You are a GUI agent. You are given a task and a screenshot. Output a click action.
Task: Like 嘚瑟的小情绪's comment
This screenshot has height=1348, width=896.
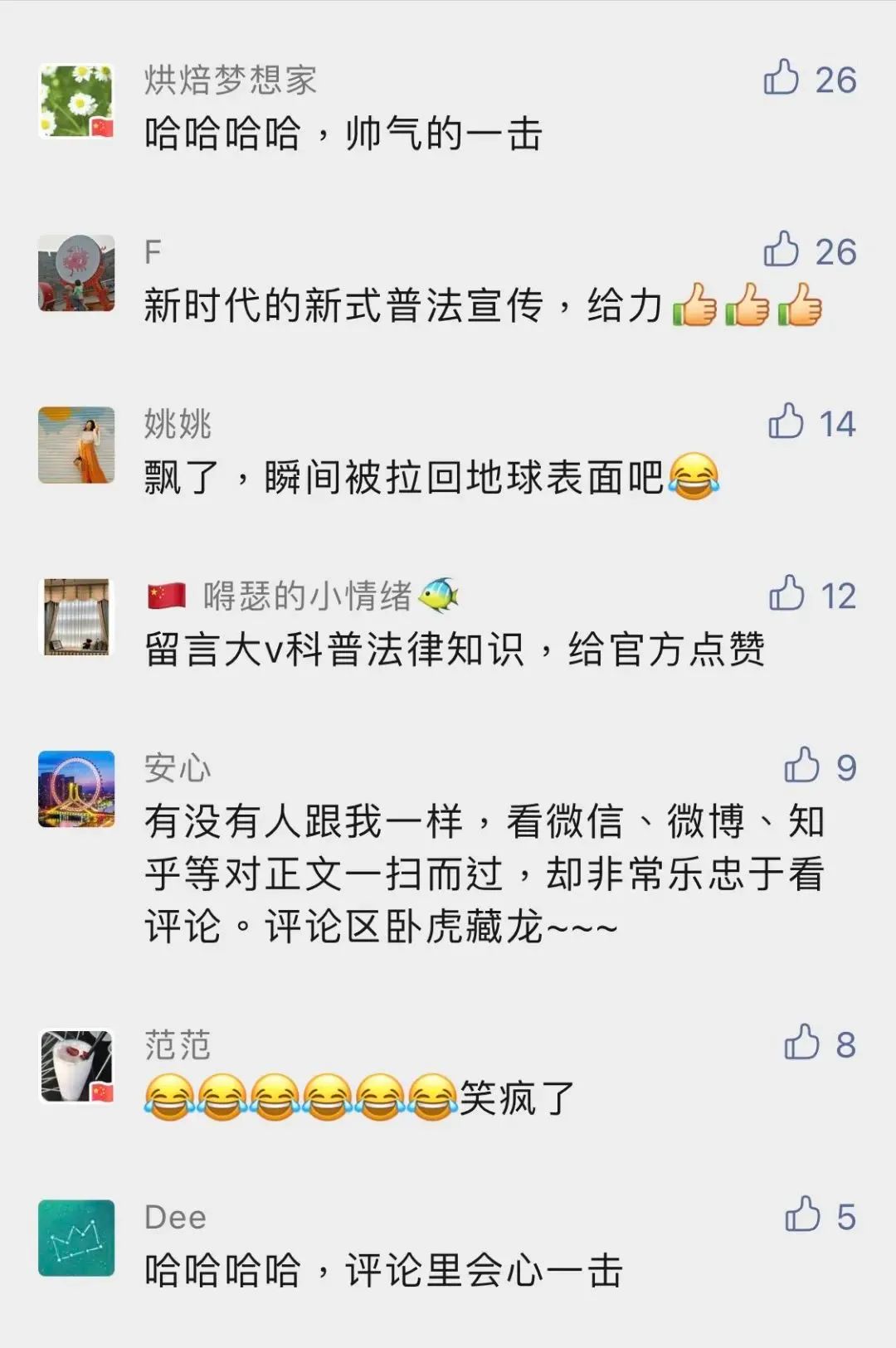pyautogui.click(x=787, y=594)
